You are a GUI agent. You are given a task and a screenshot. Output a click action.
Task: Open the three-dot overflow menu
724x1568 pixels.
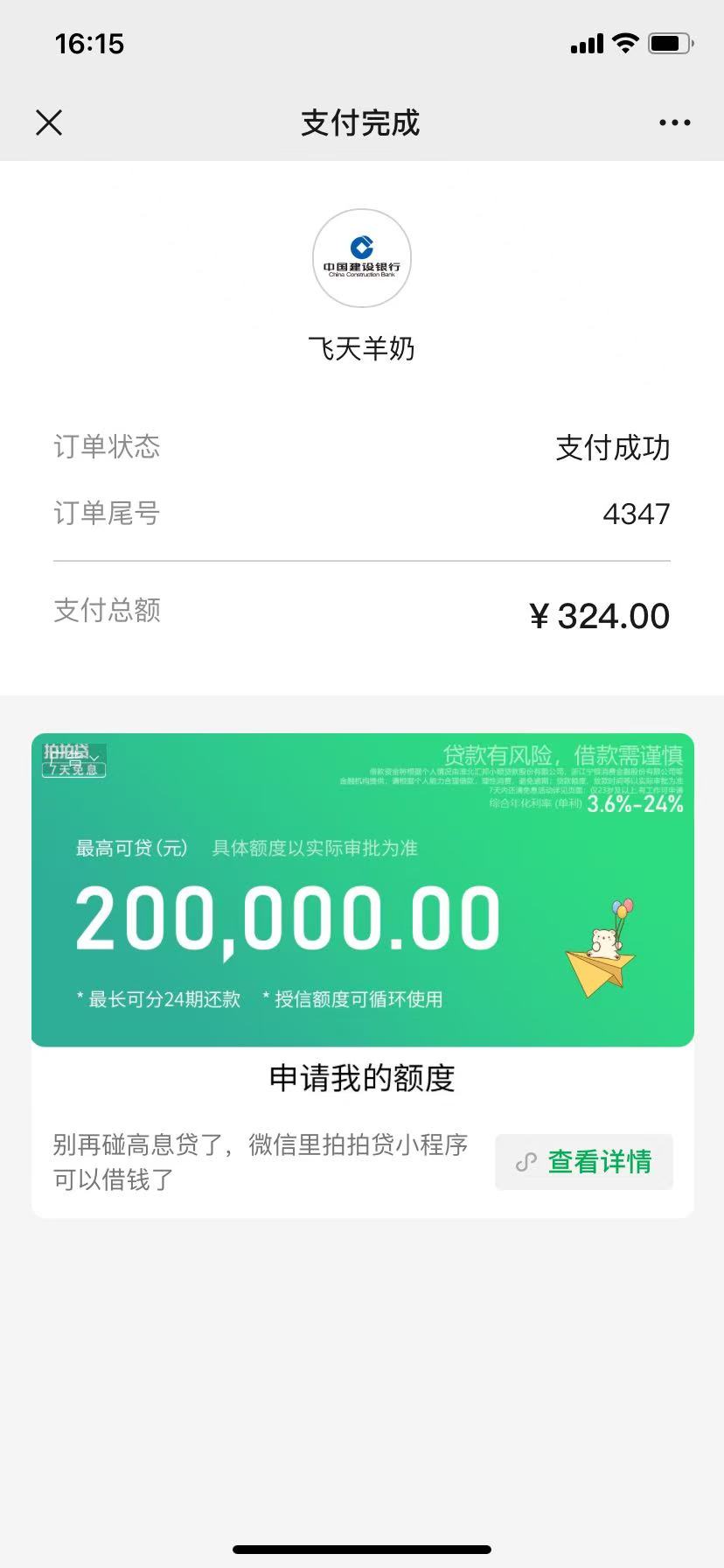(674, 122)
